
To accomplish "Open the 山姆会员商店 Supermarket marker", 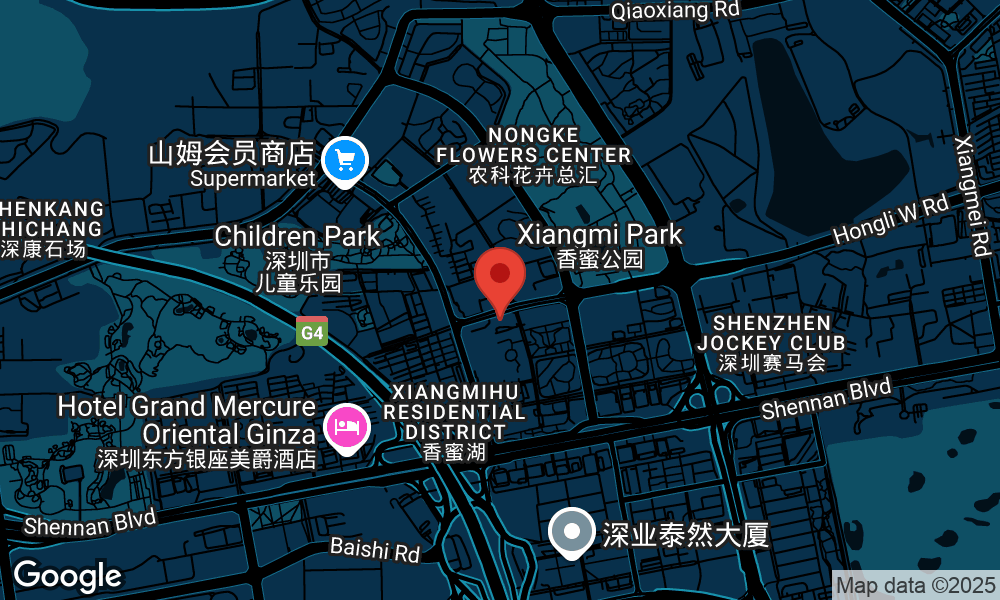I will coord(345,160).
